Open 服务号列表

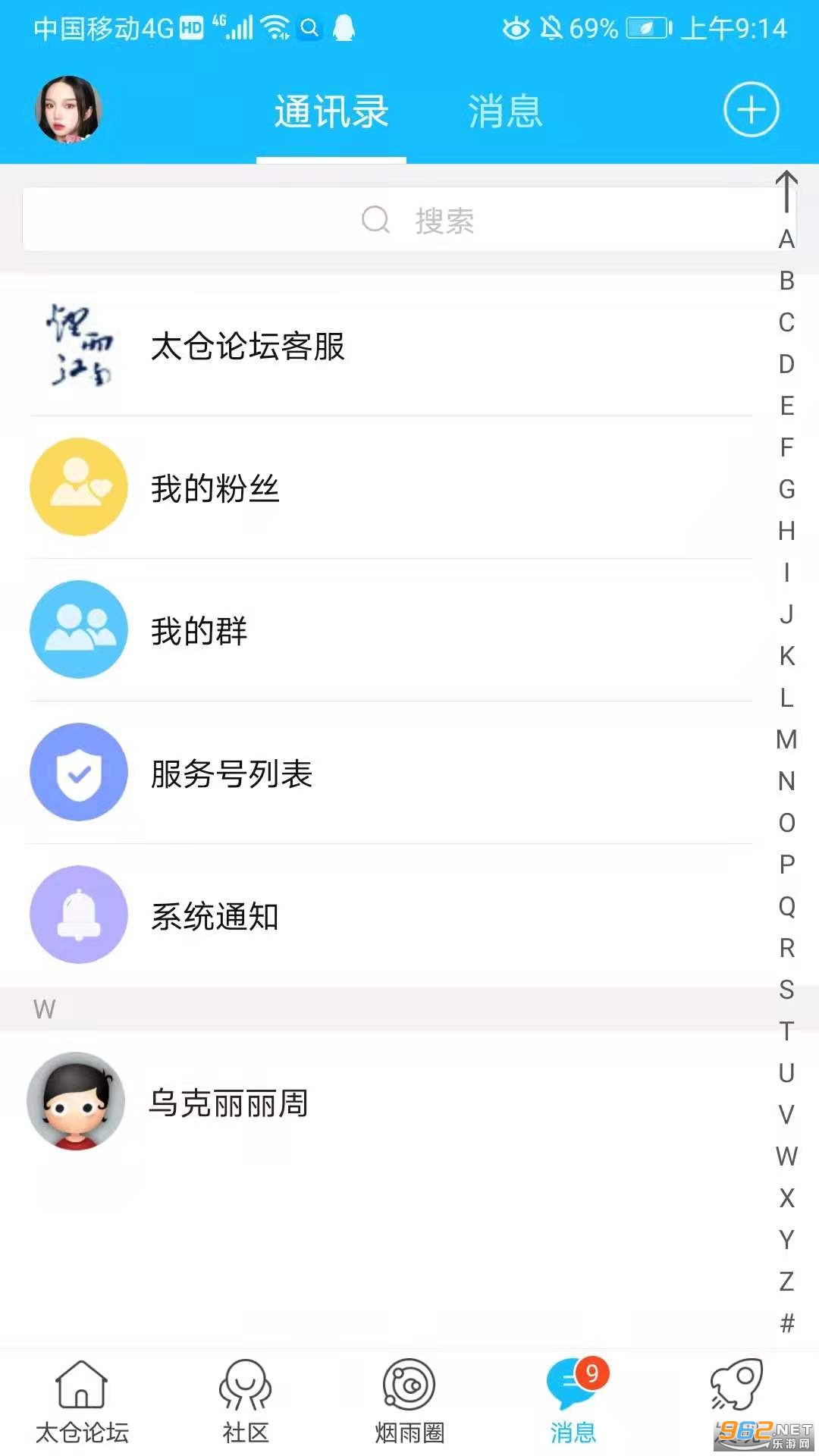click(231, 773)
